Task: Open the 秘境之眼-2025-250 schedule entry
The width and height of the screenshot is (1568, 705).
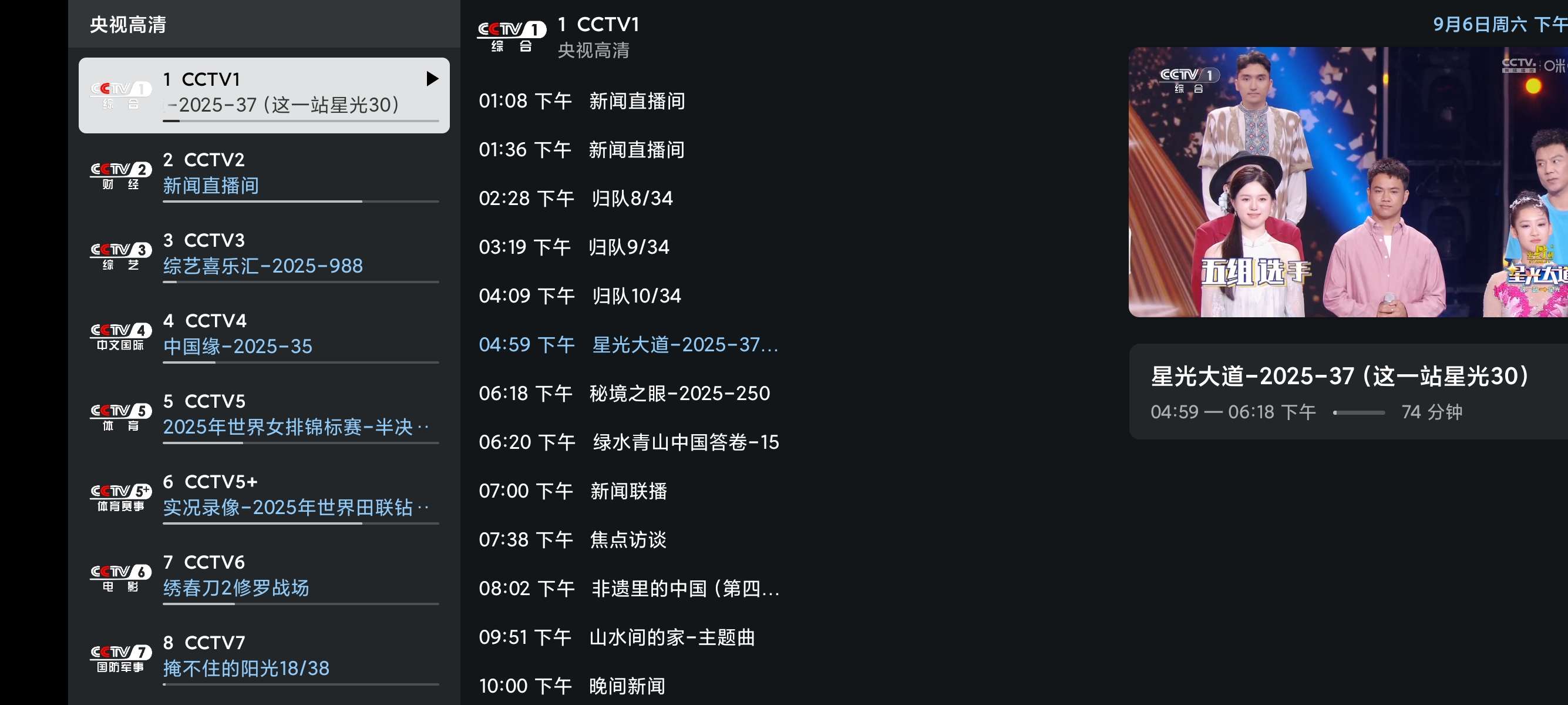Action: click(x=624, y=394)
